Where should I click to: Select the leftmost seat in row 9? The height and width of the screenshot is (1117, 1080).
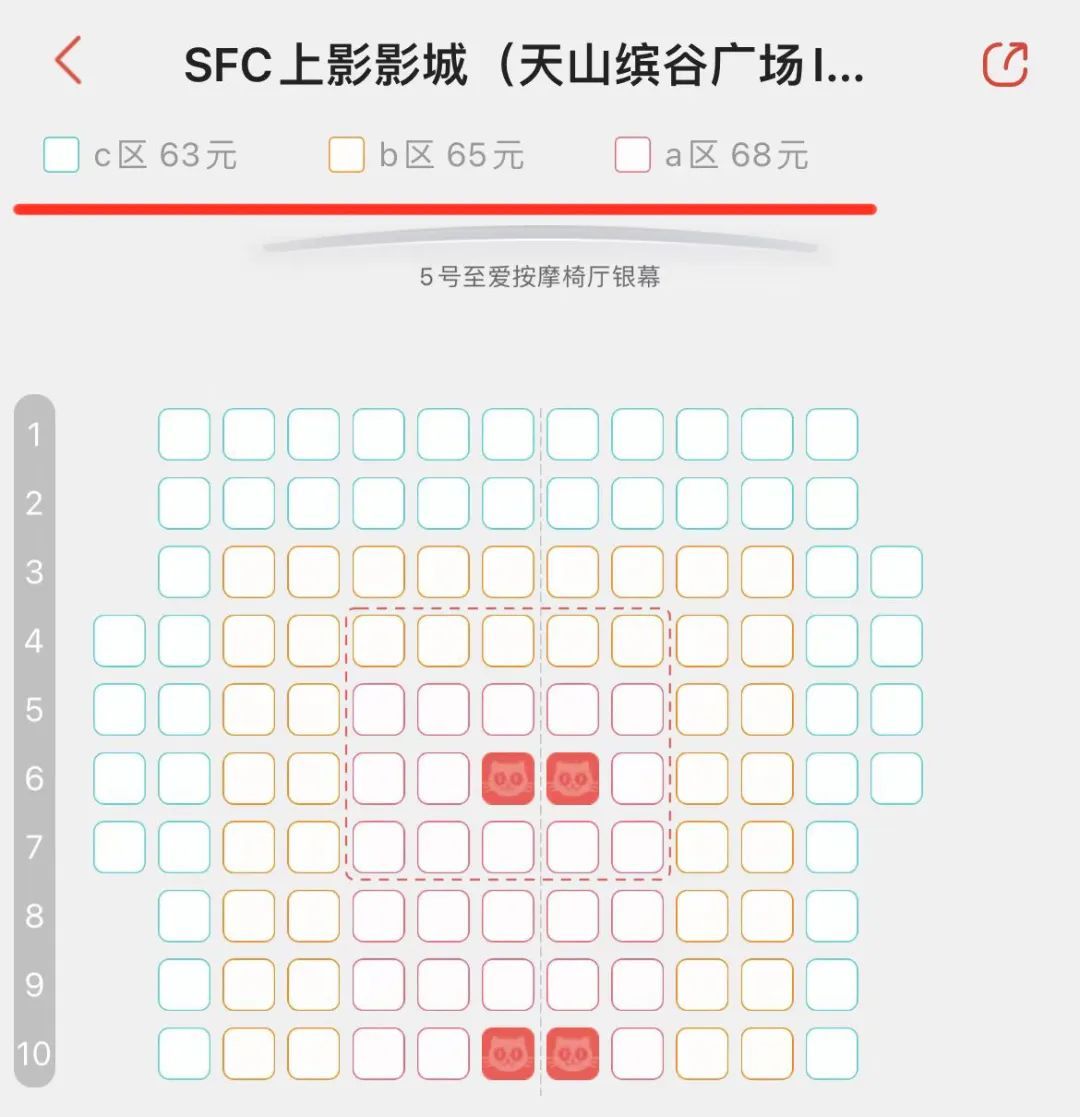point(184,984)
